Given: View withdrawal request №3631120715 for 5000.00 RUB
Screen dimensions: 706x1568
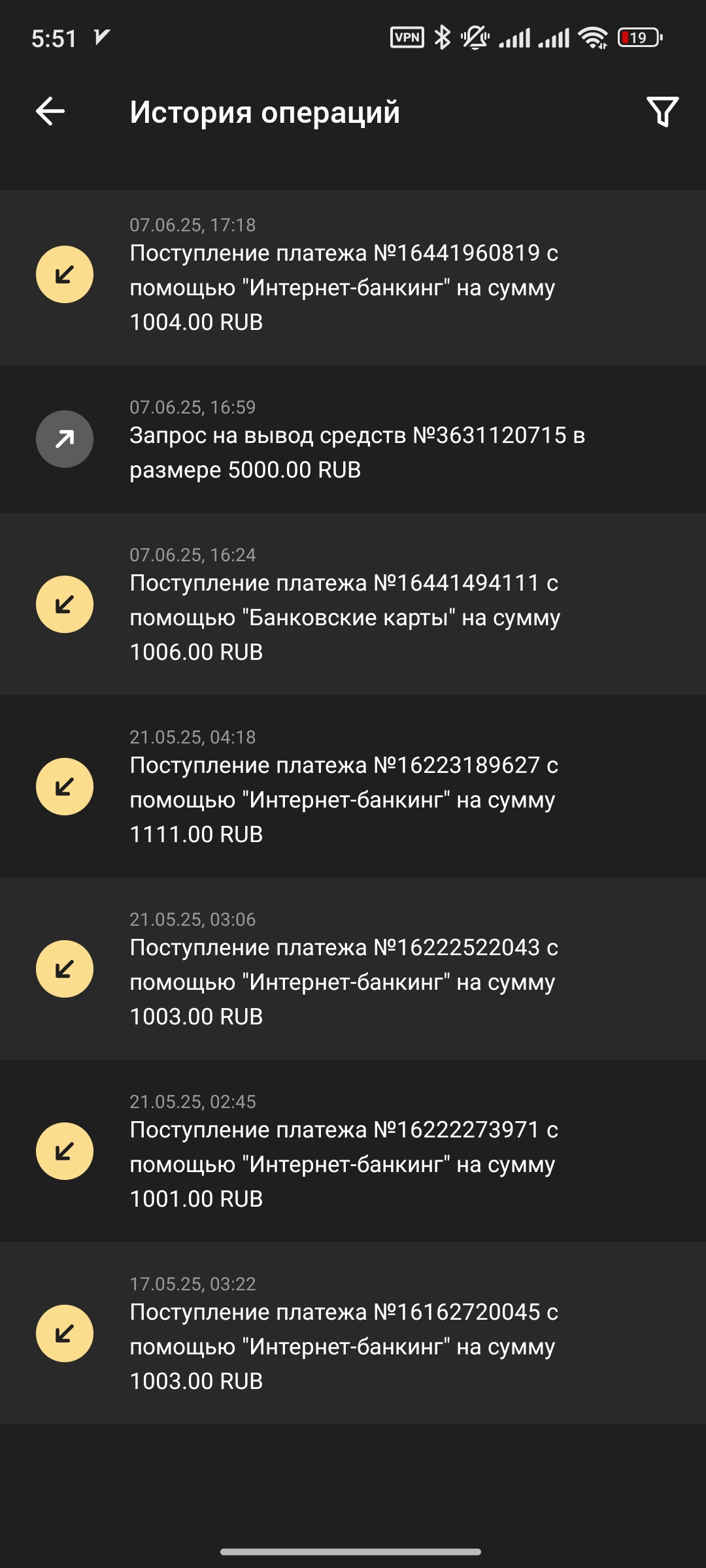Looking at the screenshot, I should tap(353, 440).
